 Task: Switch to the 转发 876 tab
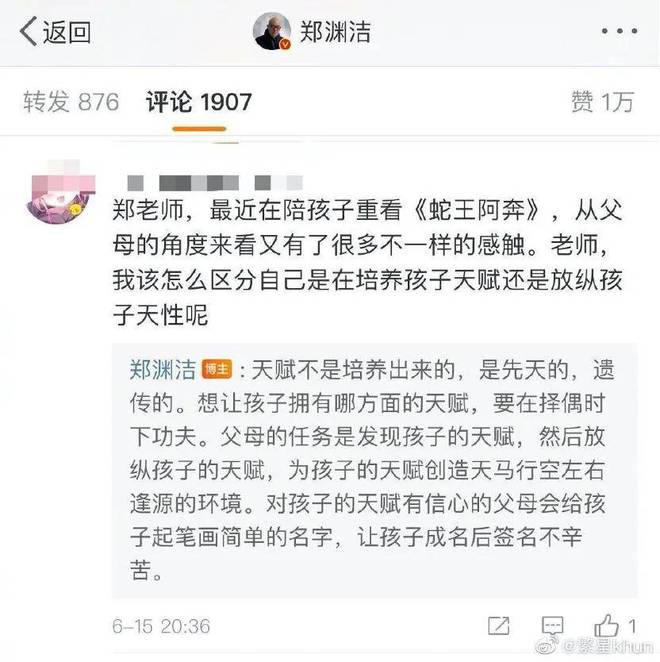tap(71, 101)
